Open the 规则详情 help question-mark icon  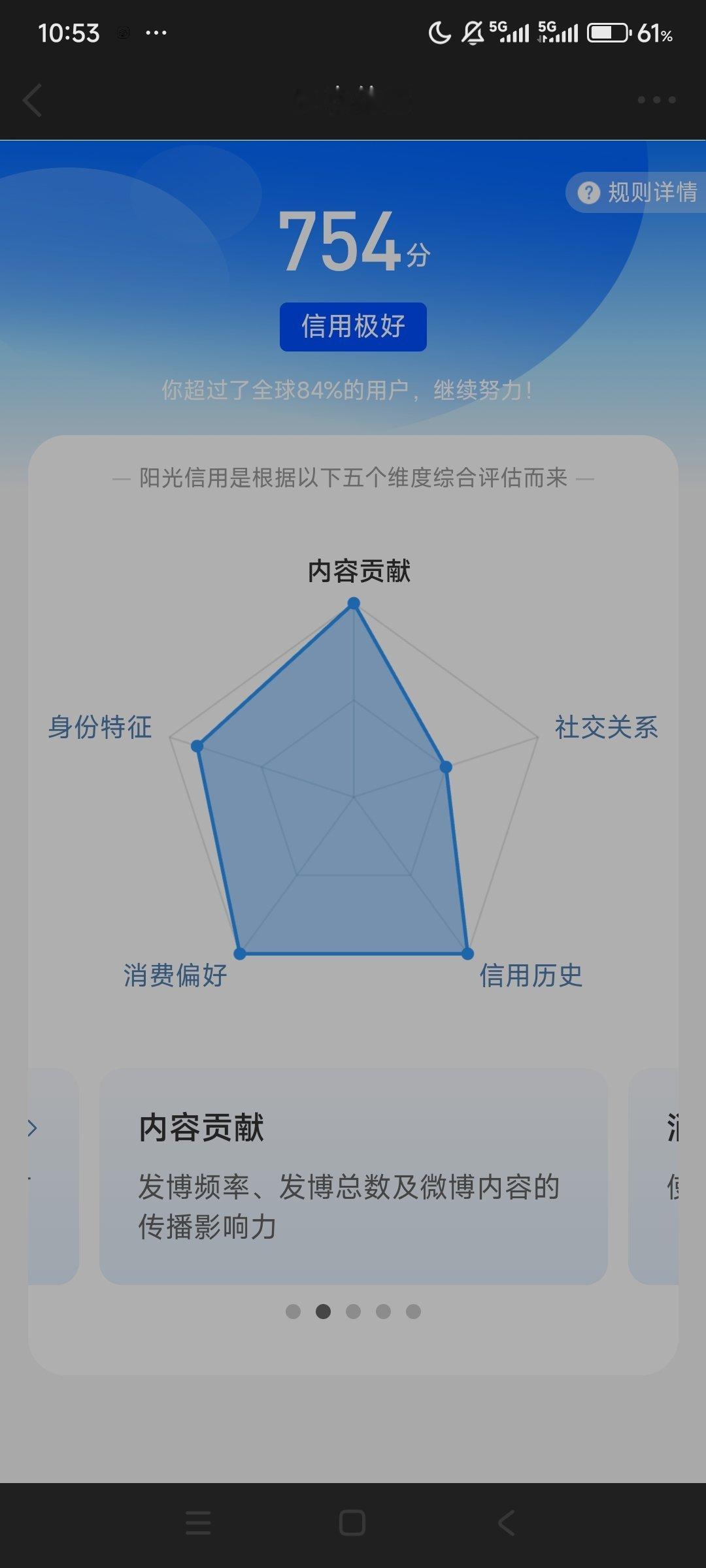(588, 193)
